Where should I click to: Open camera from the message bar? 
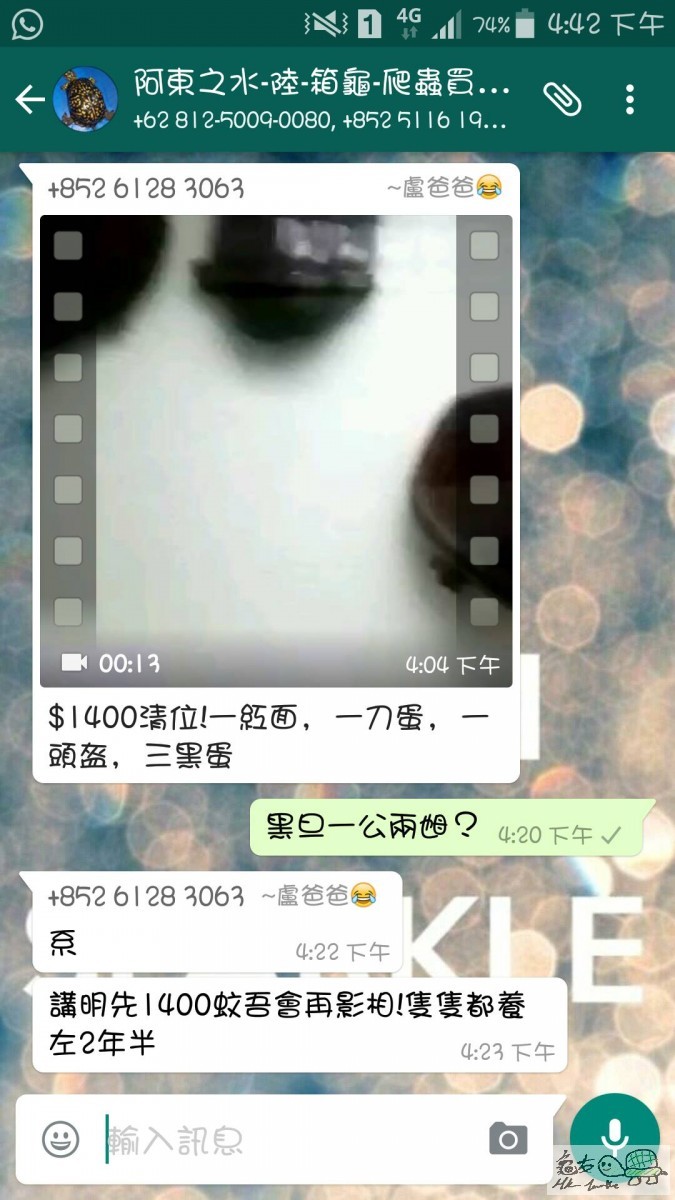pyautogui.click(x=508, y=1138)
